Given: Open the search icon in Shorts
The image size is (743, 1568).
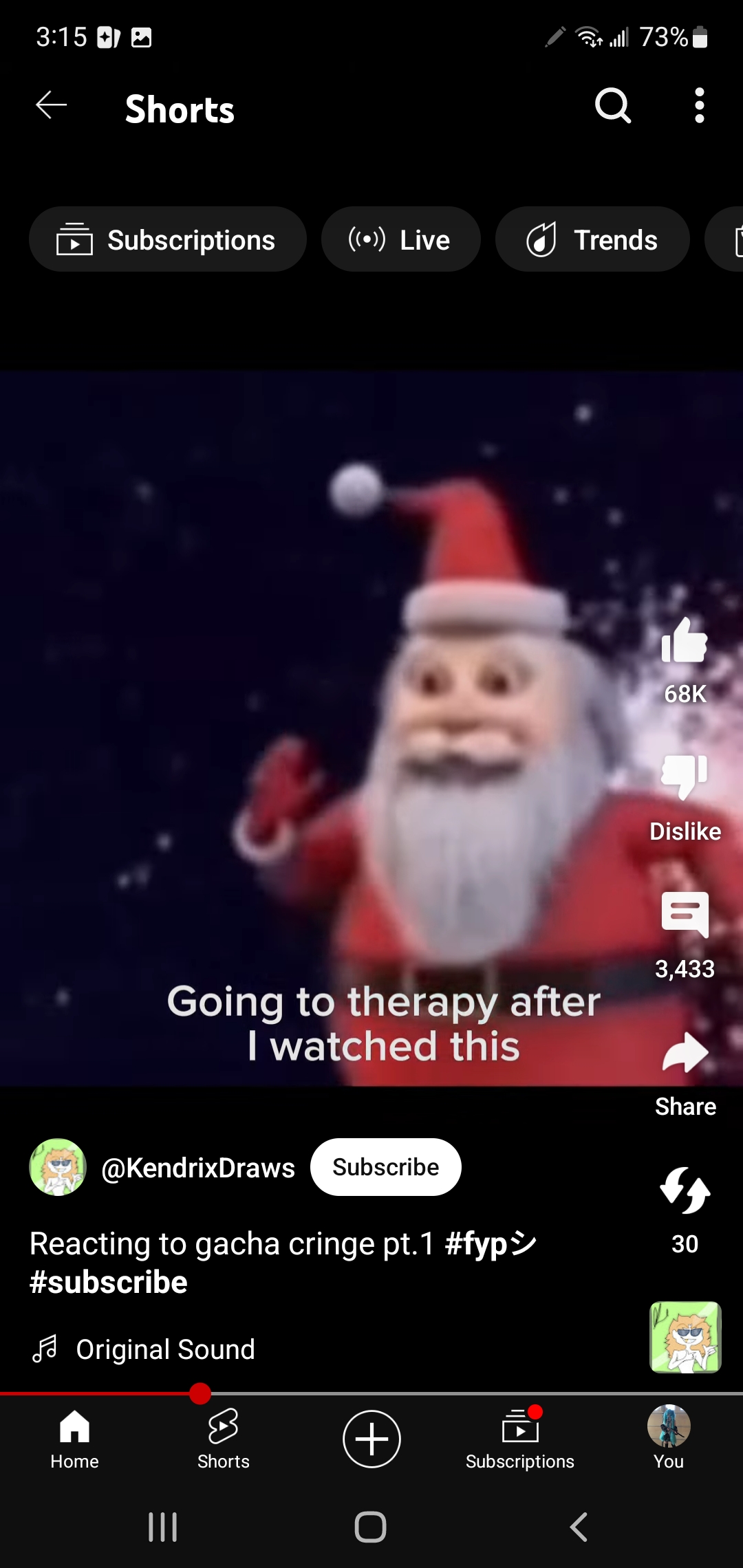Looking at the screenshot, I should pos(612,106).
